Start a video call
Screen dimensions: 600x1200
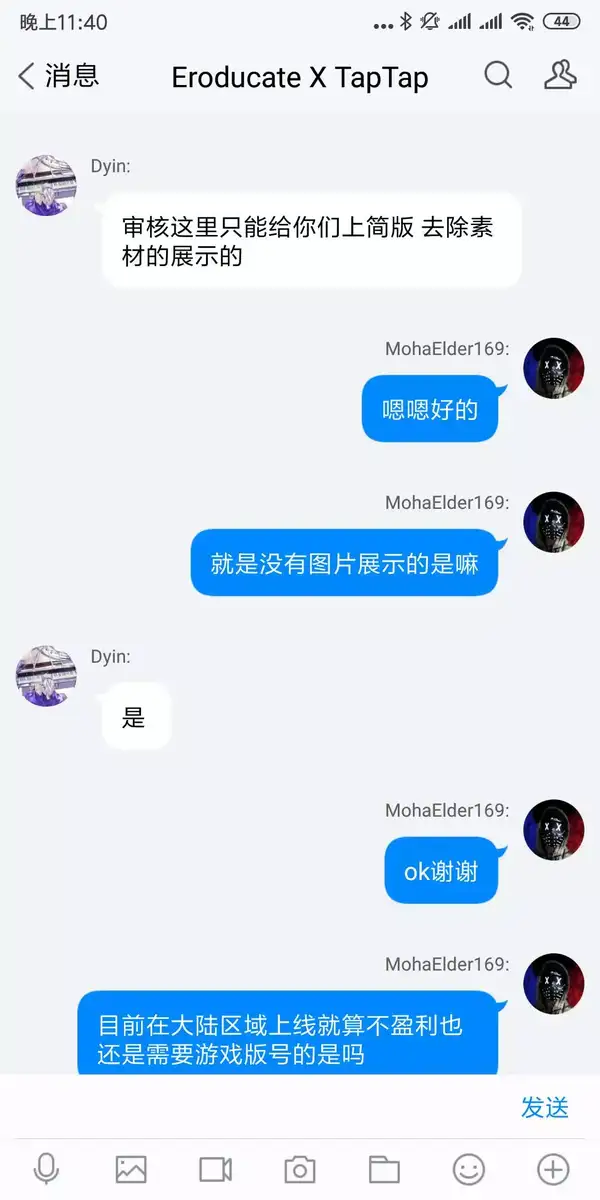coord(215,1168)
